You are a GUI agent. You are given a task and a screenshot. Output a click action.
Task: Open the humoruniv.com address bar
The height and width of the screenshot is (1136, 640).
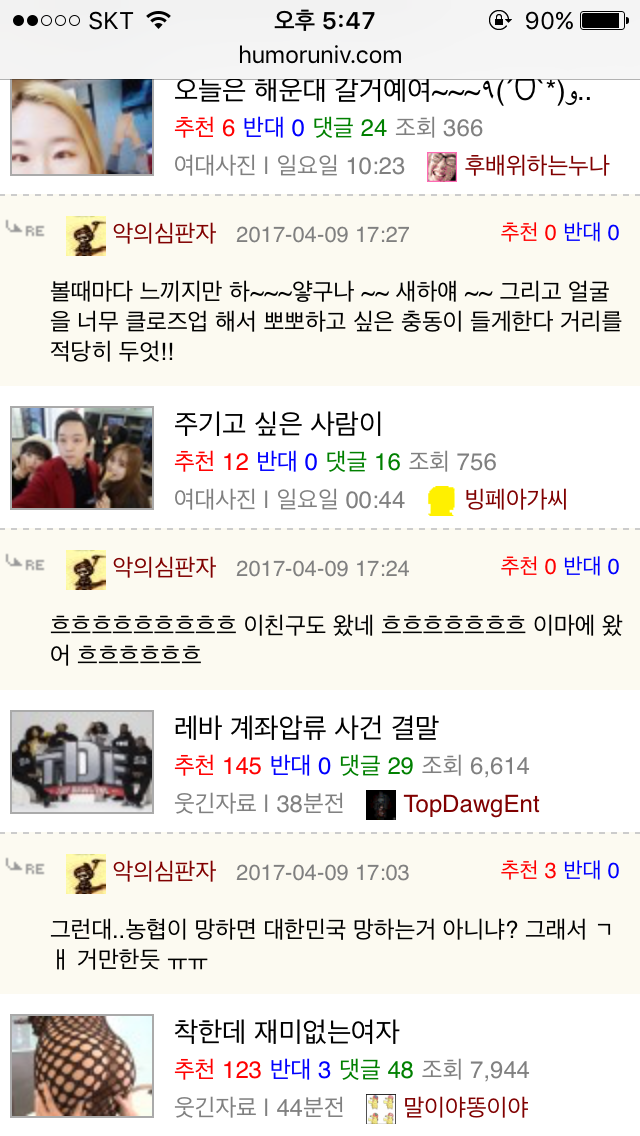coord(320,54)
